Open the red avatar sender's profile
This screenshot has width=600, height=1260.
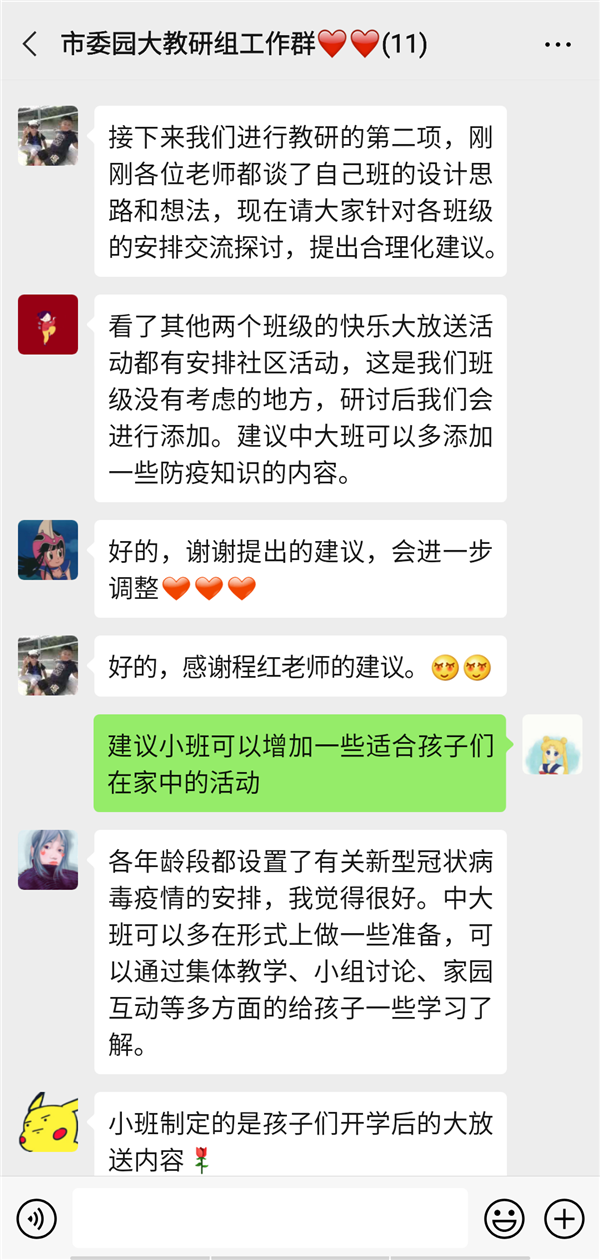pyautogui.click(x=48, y=324)
